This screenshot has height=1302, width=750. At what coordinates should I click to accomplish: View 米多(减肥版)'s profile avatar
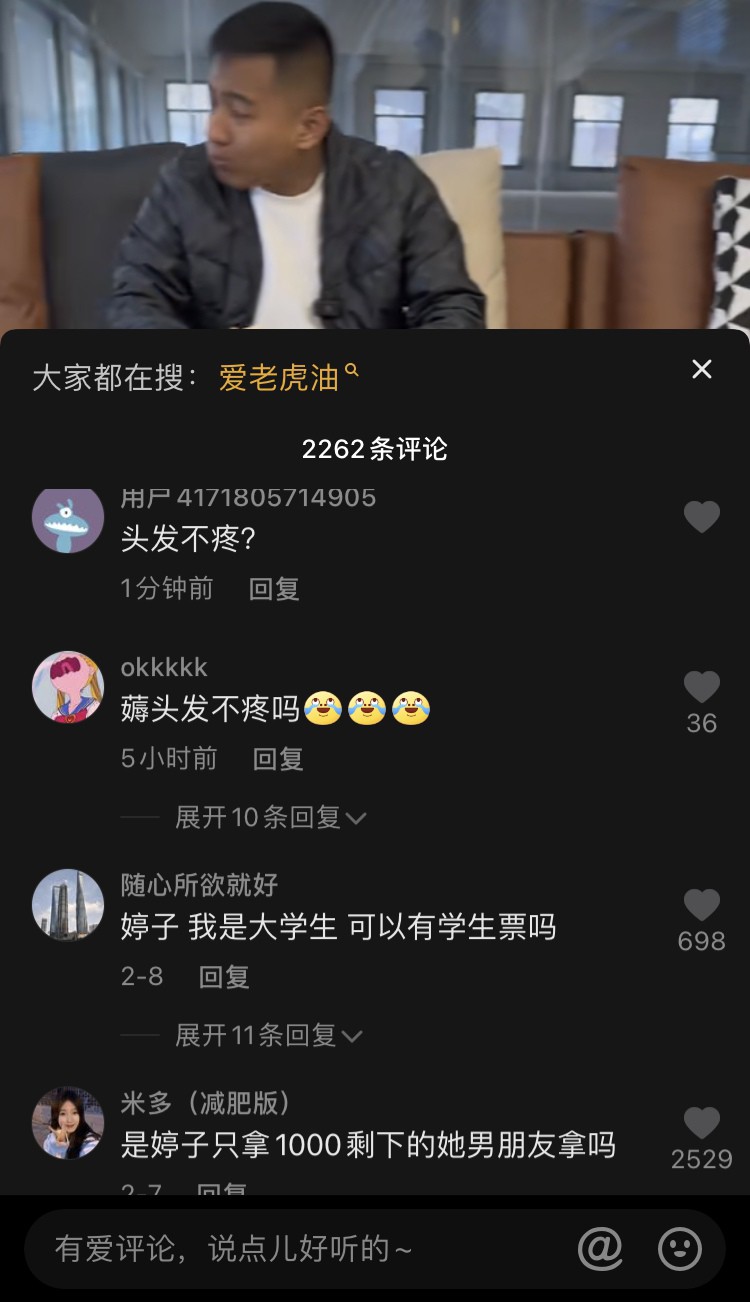click(68, 1123)
